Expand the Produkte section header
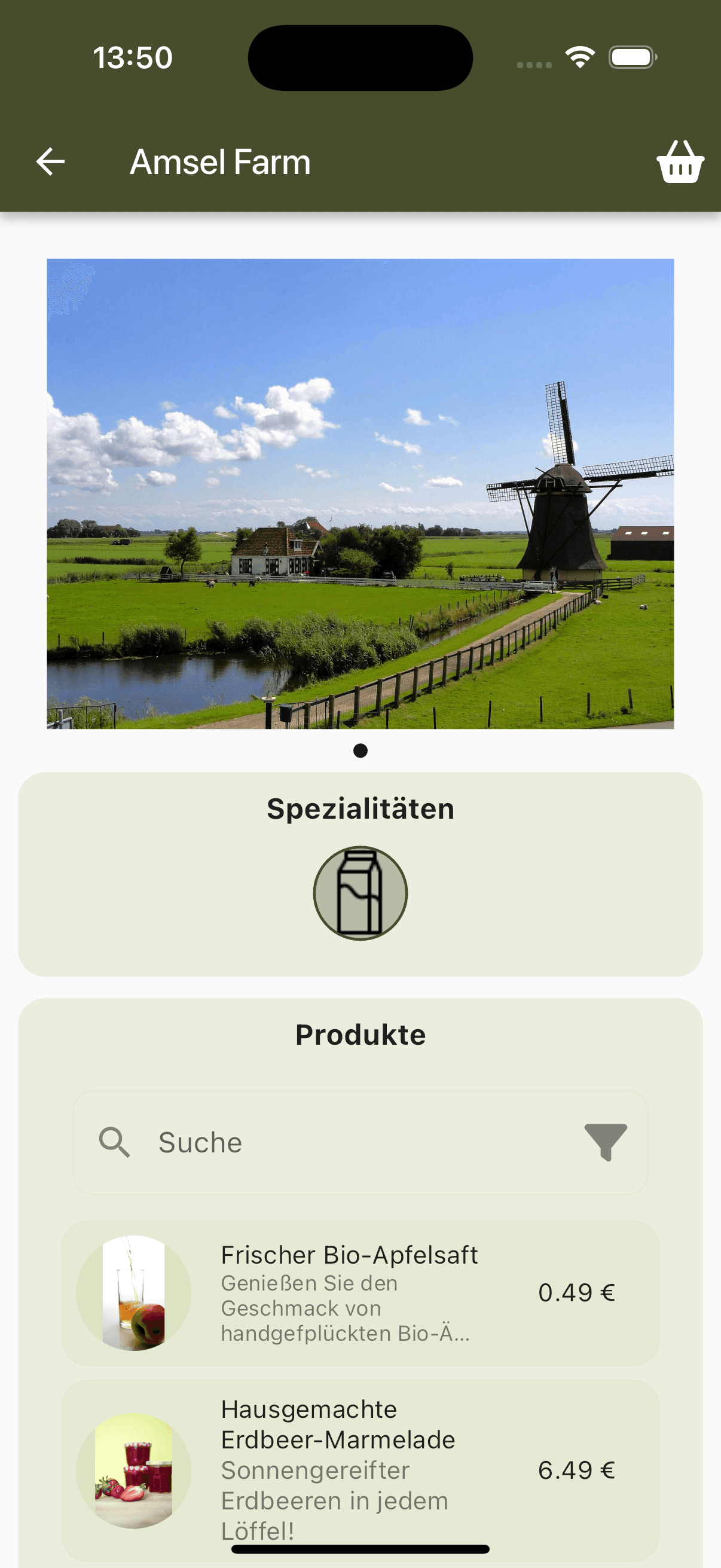 click(x=360, y=1035)
